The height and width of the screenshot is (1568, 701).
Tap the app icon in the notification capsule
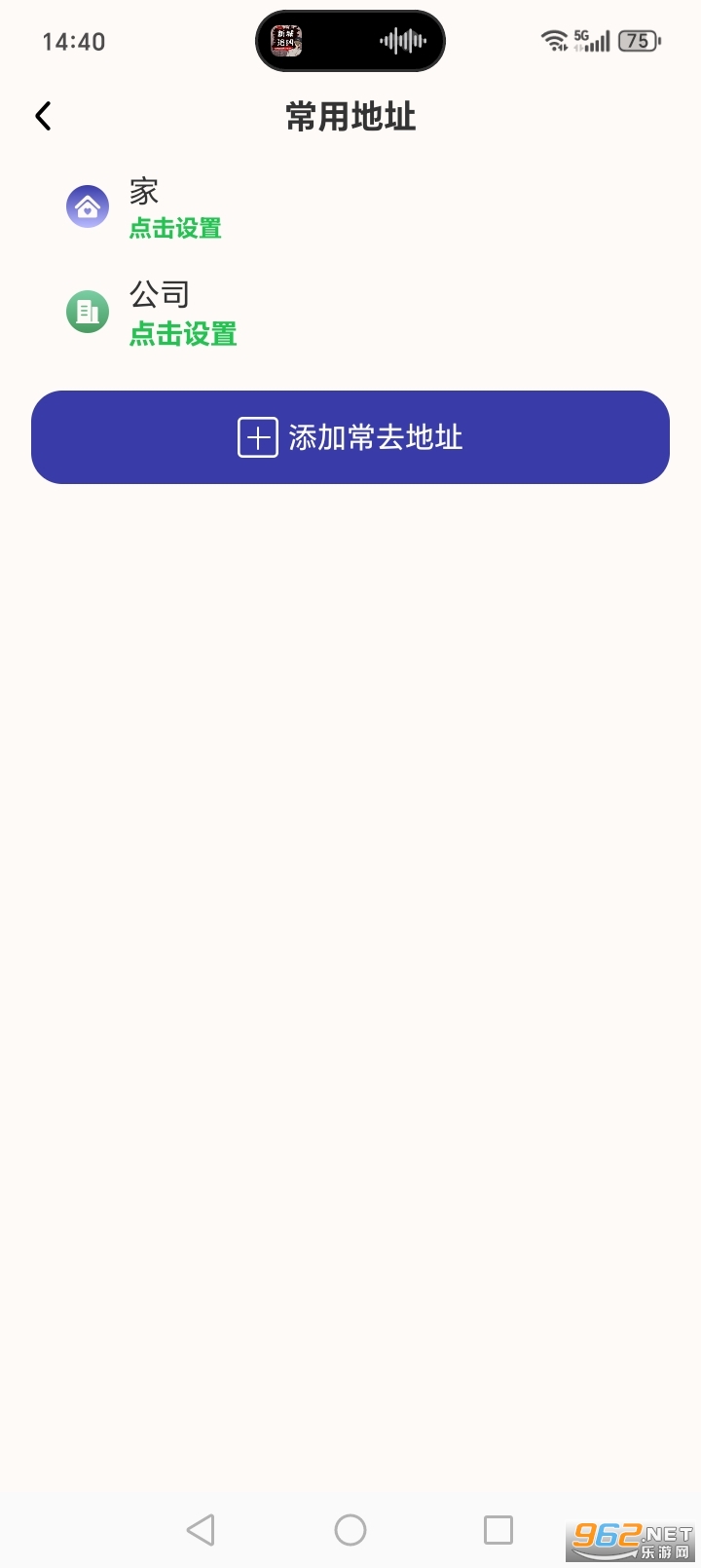[285, 41]
